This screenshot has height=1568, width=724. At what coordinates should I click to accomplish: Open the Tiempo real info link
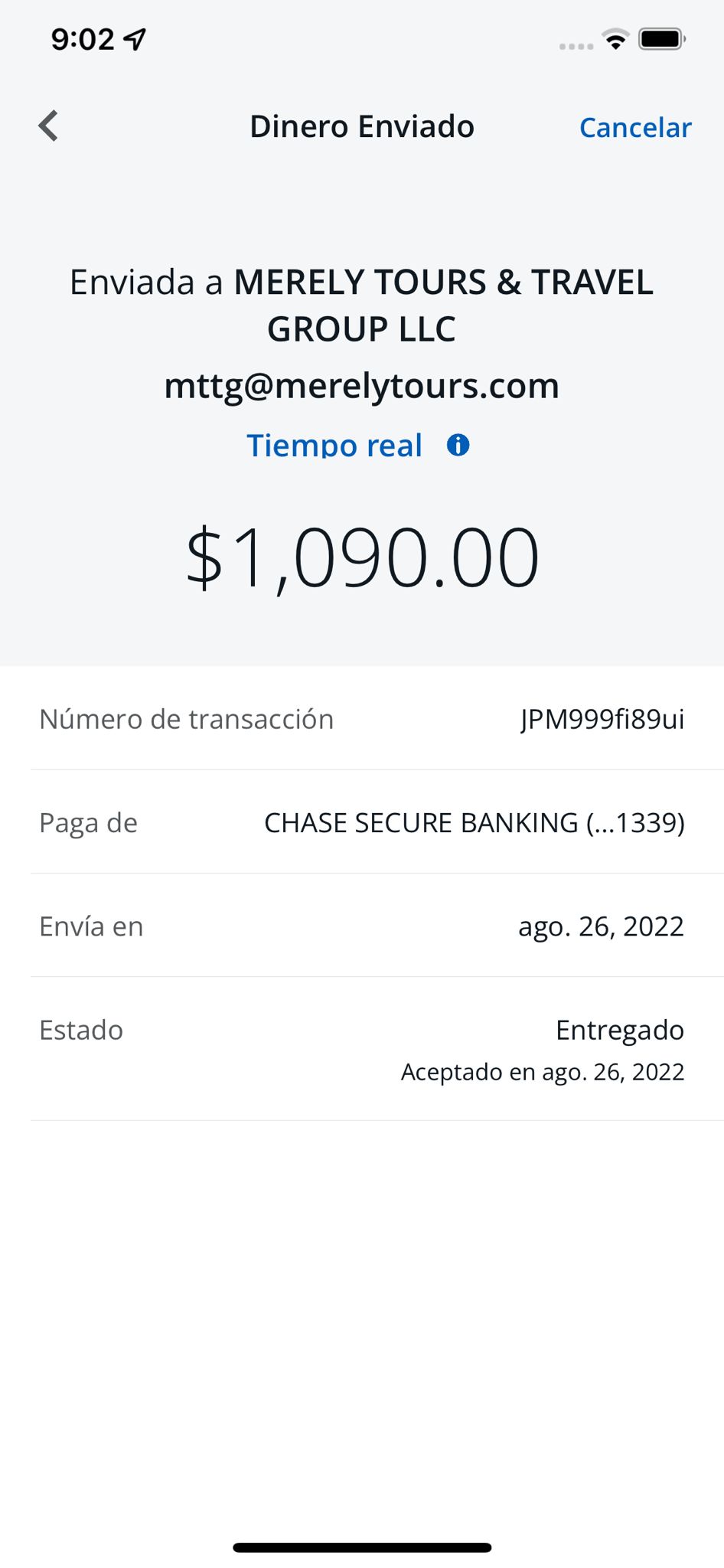tap(334, 445)
